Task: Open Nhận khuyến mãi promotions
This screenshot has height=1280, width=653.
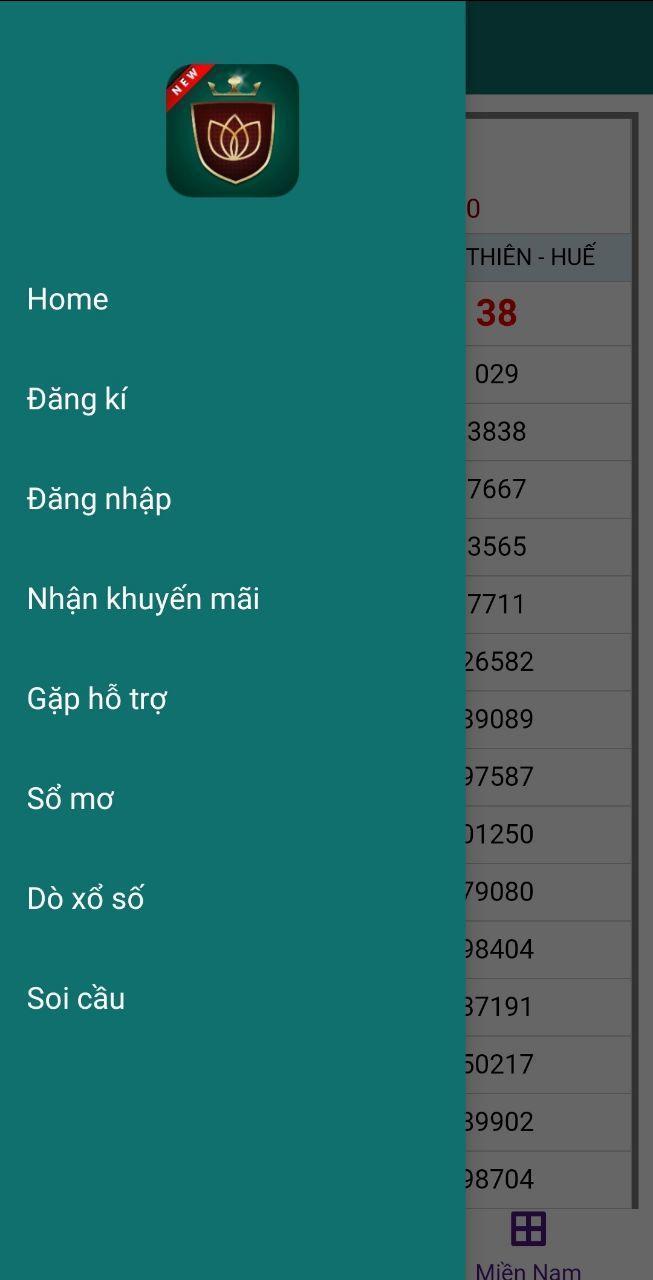Action: pyautogui.click(x=232, y=599)
